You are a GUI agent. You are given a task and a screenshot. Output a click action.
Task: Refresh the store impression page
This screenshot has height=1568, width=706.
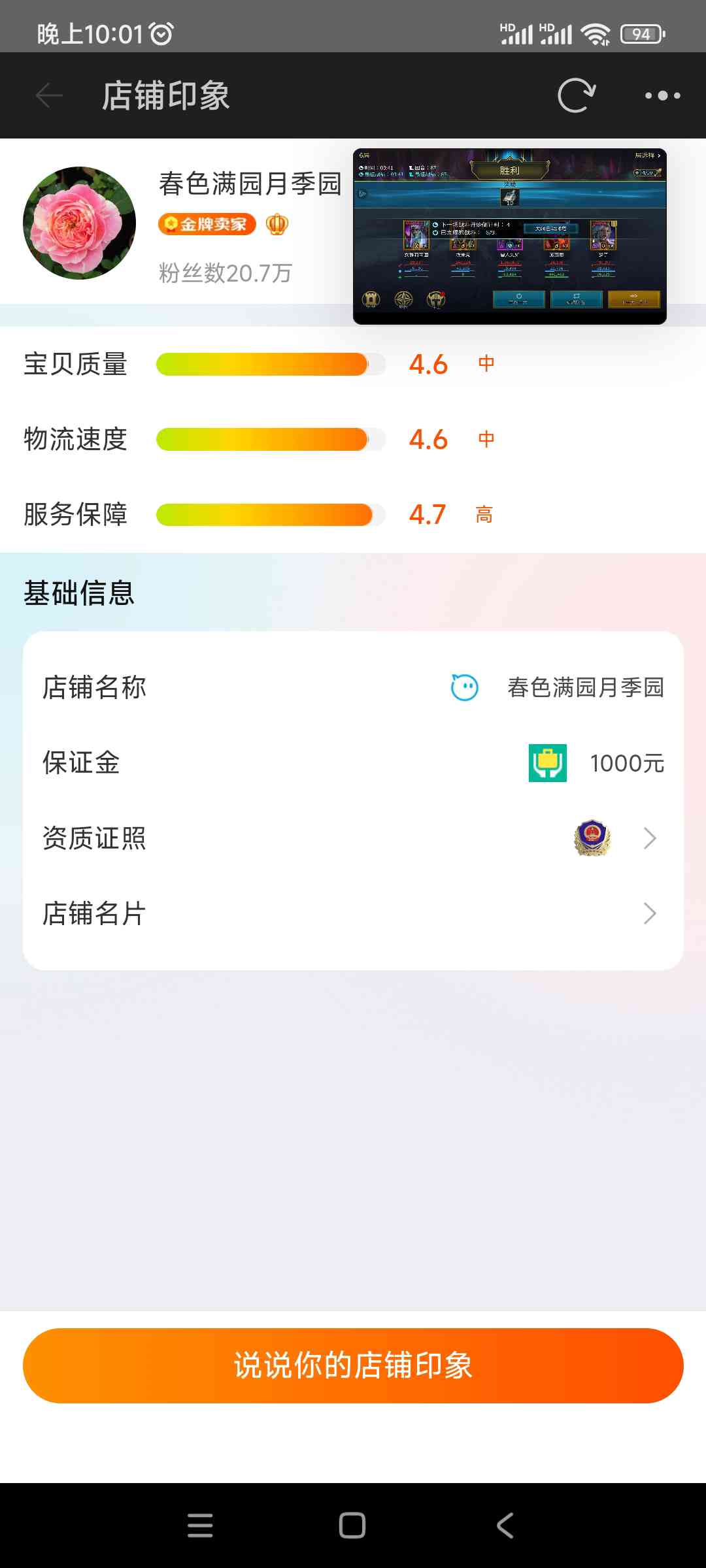[577, 95]
